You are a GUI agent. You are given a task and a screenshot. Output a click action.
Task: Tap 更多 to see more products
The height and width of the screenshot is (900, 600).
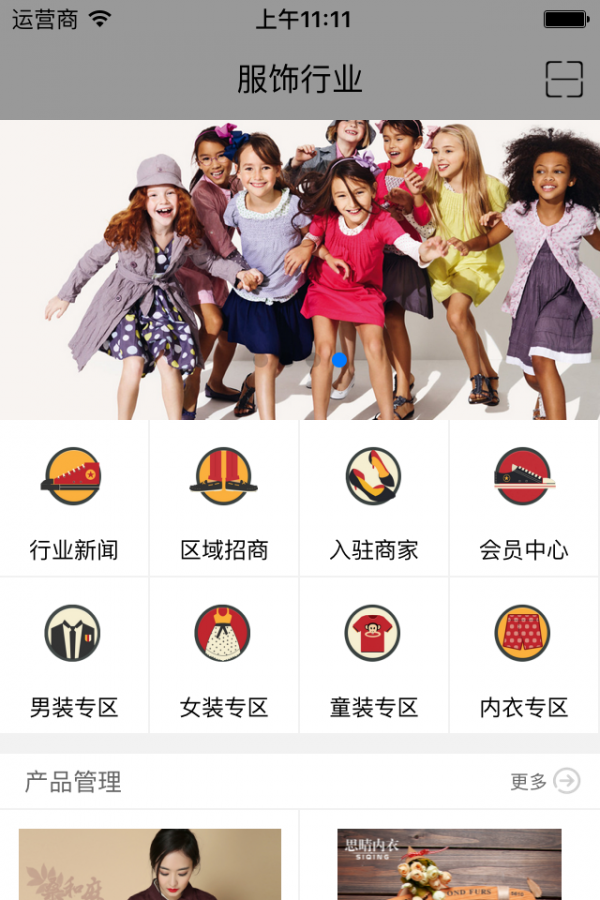click(544, 781)
